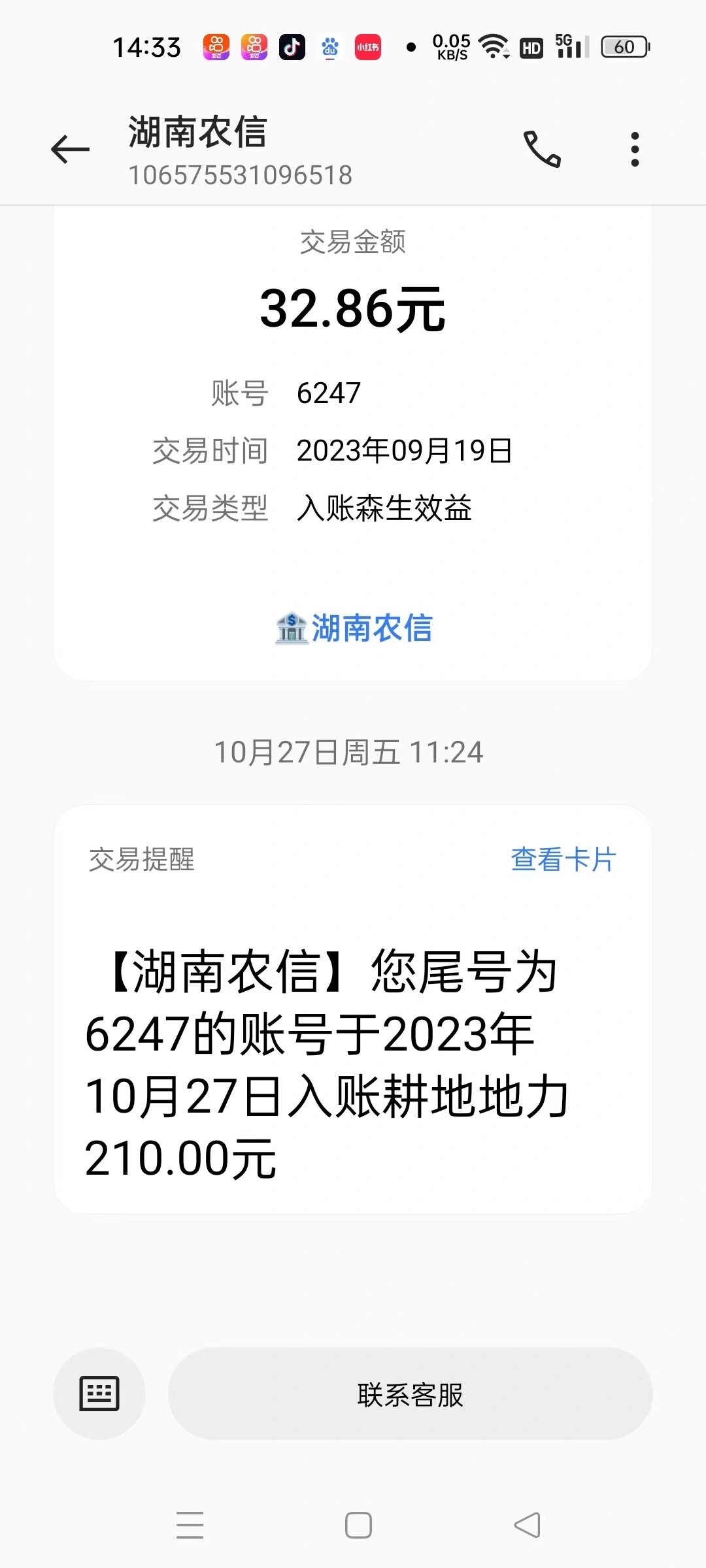The image size is (706, 1568).
Task: Tap the Wi-Fi status icon
Action: pyautogui.click(x=492, y=47)
